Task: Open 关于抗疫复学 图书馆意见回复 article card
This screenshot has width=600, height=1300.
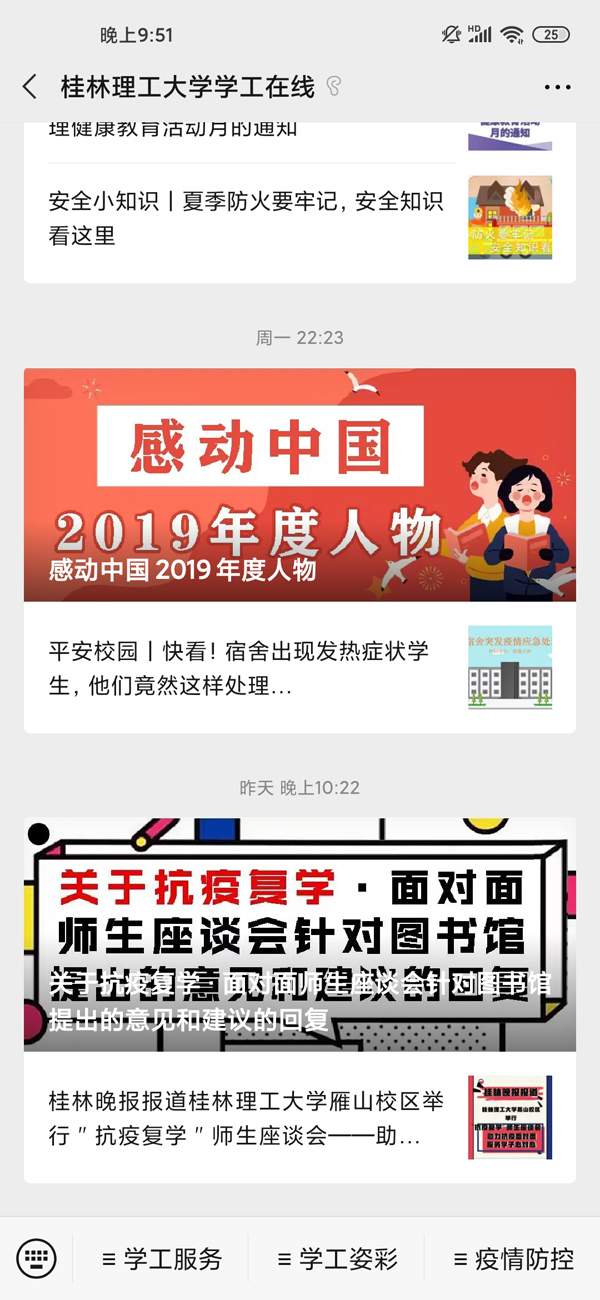Action: click(x=300, y=935)
